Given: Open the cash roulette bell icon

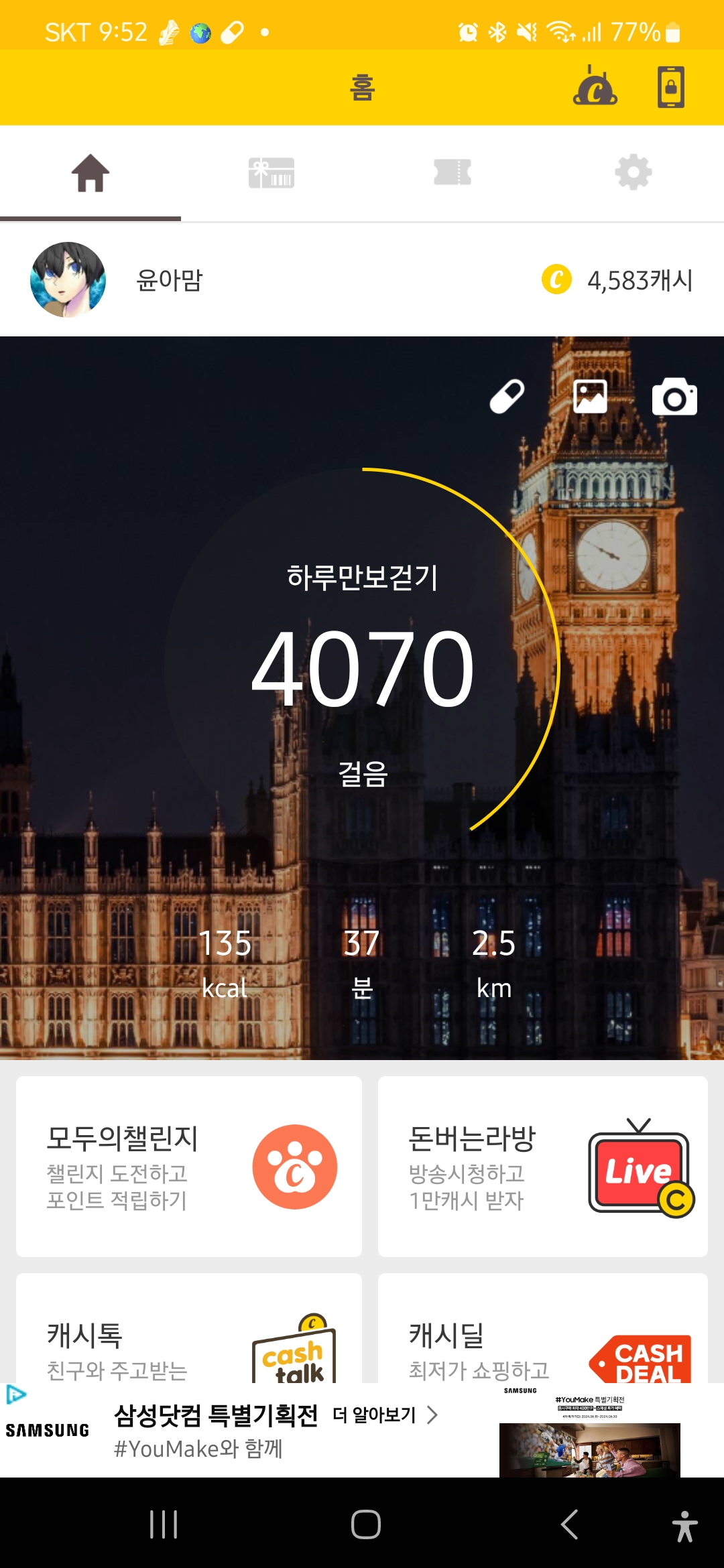Looking at the screenshot, I should point(595,86).
